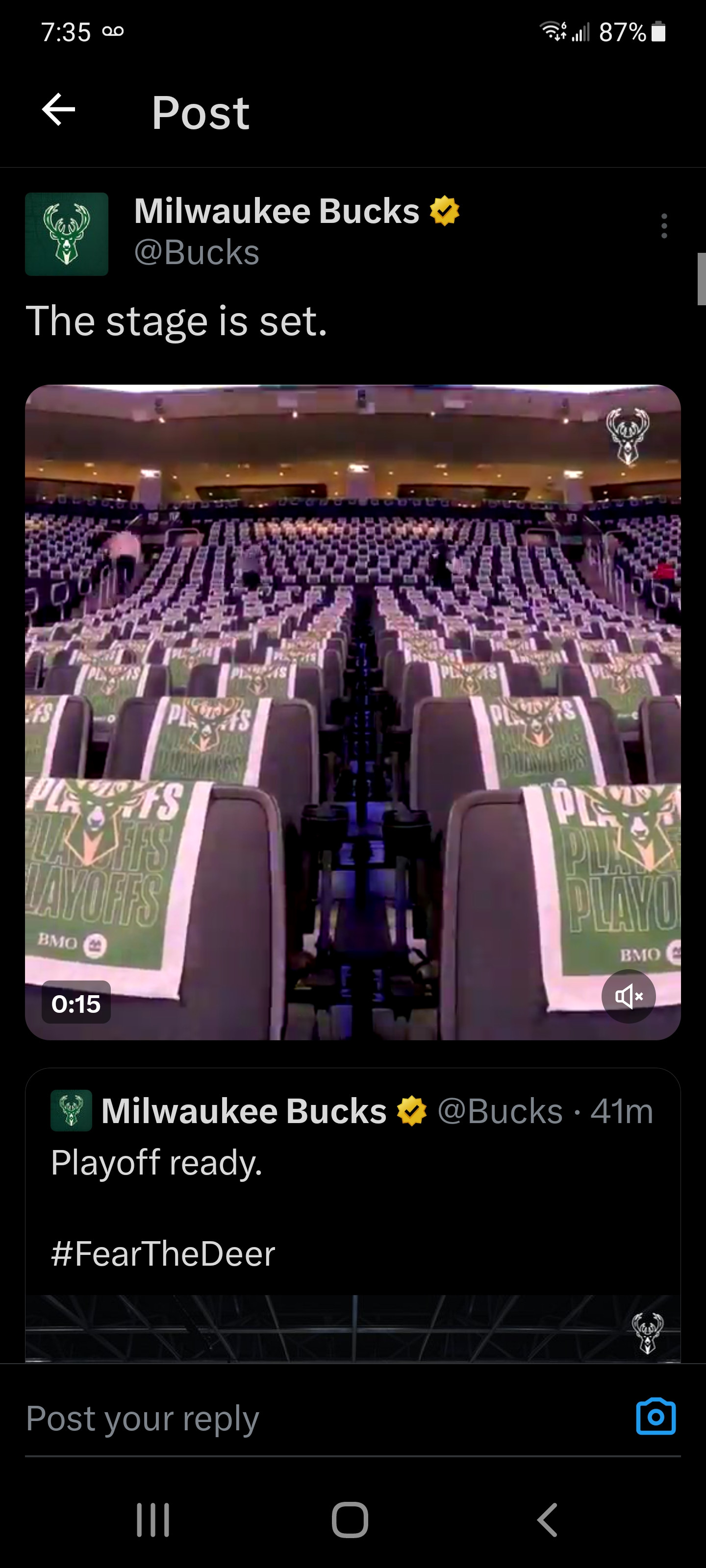Open recent apps from the navigation bar

(152, 1520)
